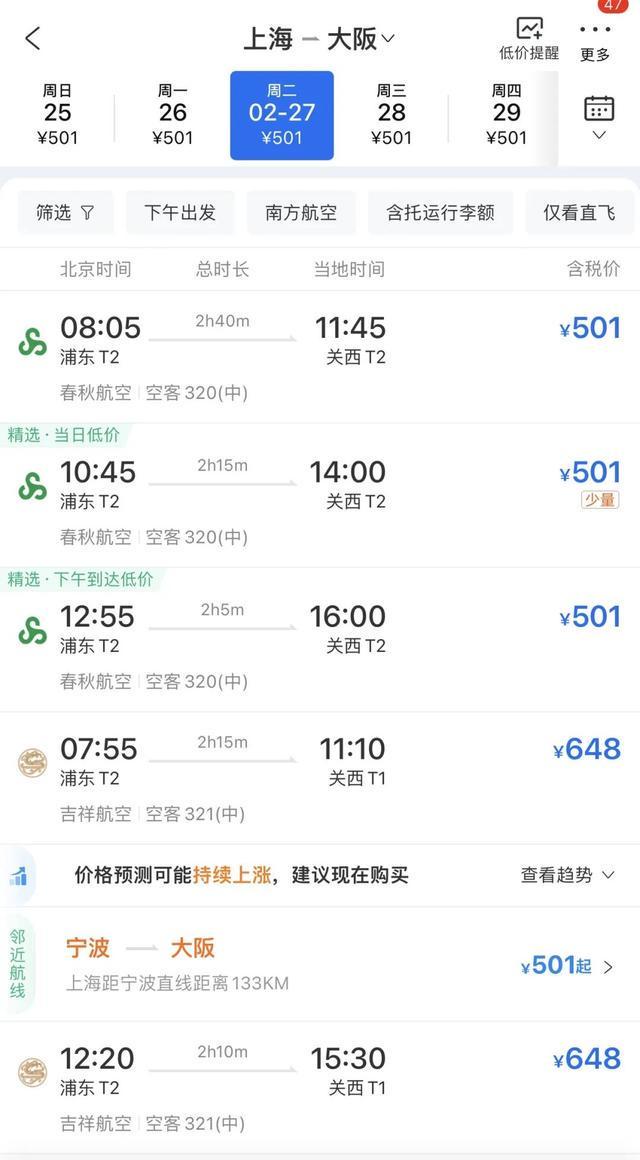
Task: Go back using the back arrow
Action: [33, 38]
